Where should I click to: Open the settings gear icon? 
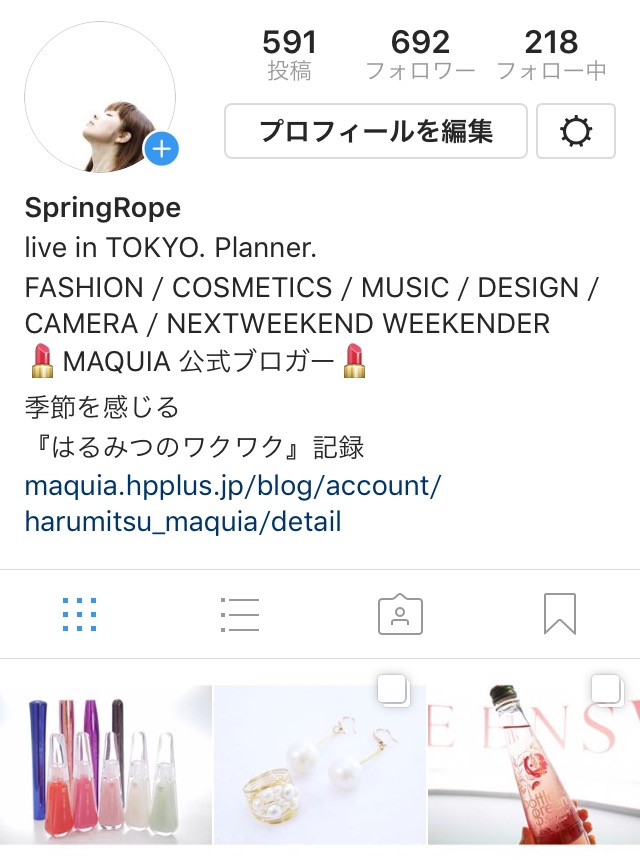[x=576, y=131]
